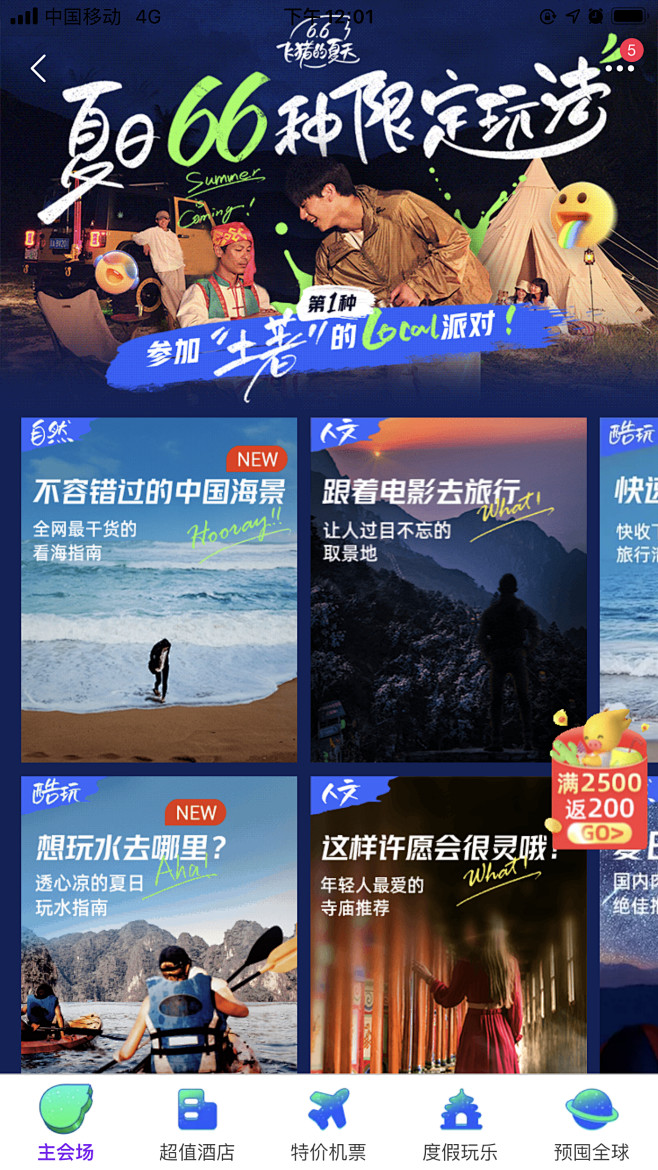Open the three-dot more menu
This screenshot has width=658, height=1170.
pos(621,68)
